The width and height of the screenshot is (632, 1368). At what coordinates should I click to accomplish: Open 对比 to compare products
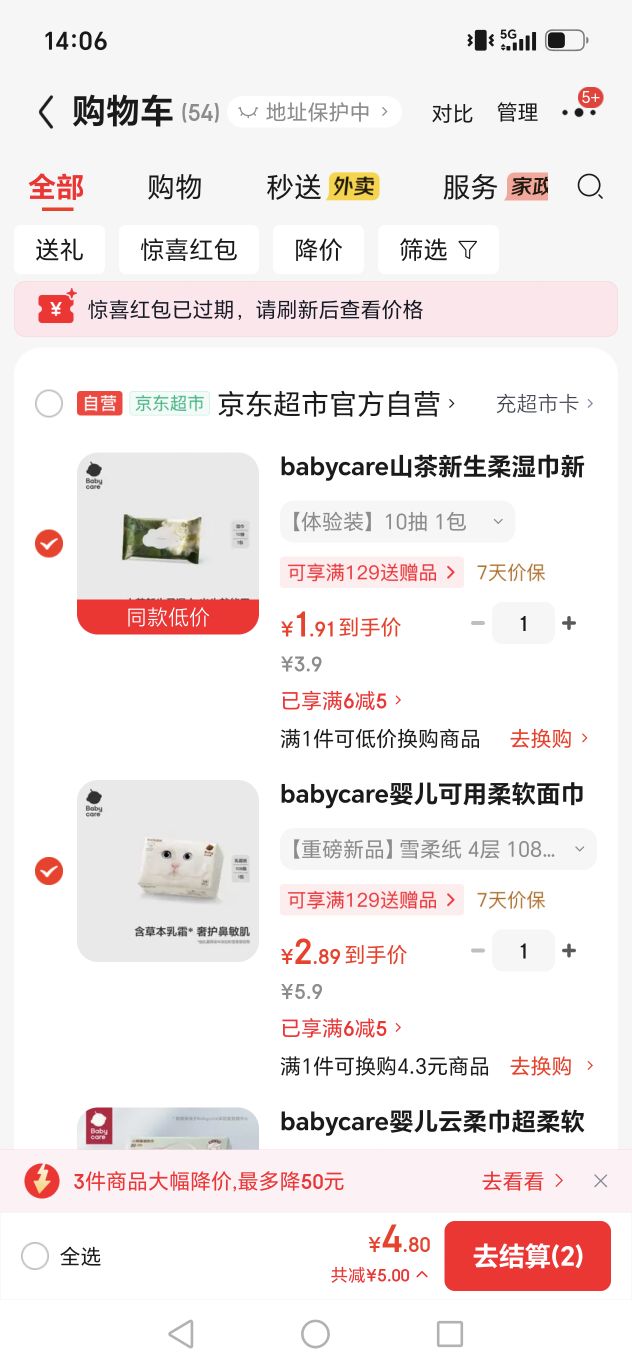[452, 113]
